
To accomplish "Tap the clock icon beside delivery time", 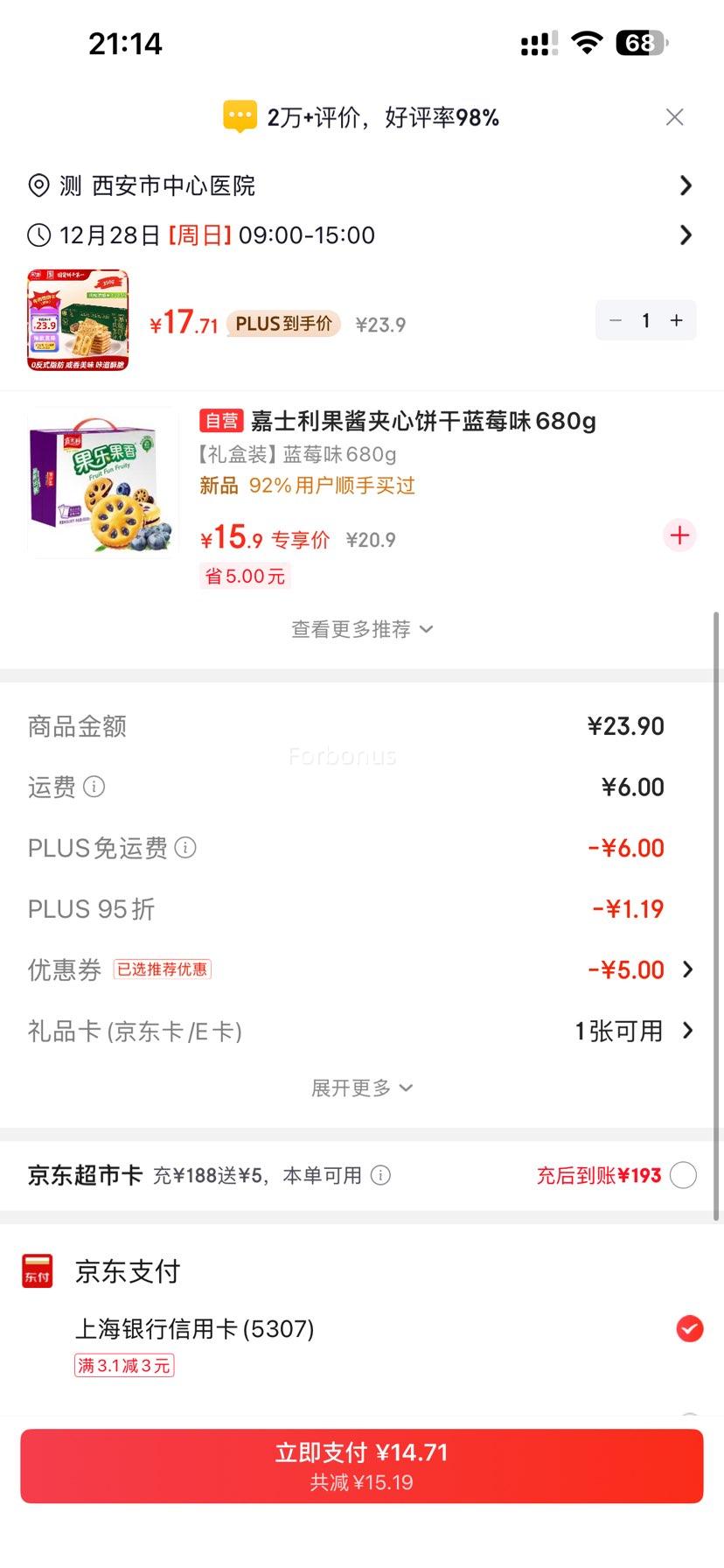I will (x=37, y=234).
